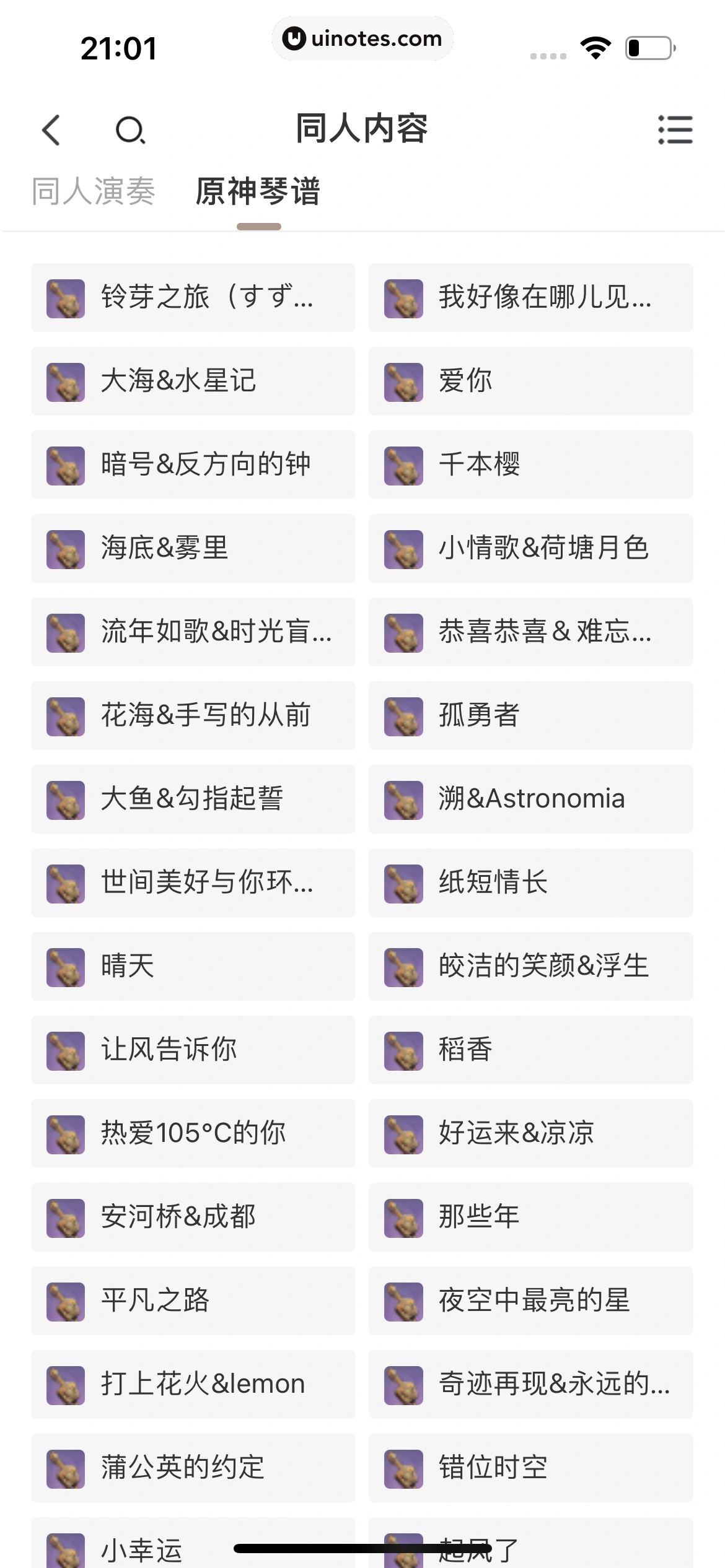
Task: Open 稻香 music sheet
Action: pos(530,1050)
